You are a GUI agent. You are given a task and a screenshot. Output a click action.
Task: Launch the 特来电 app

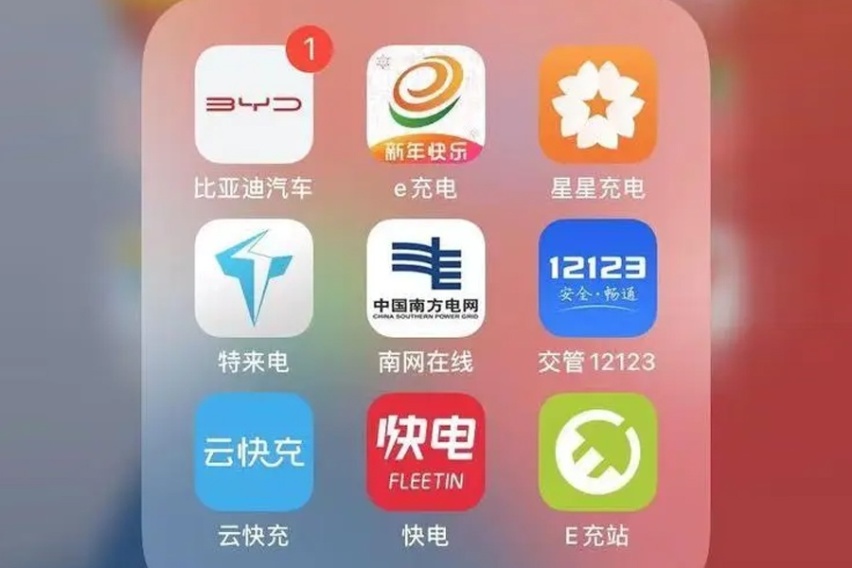click(x=253, y=278)
